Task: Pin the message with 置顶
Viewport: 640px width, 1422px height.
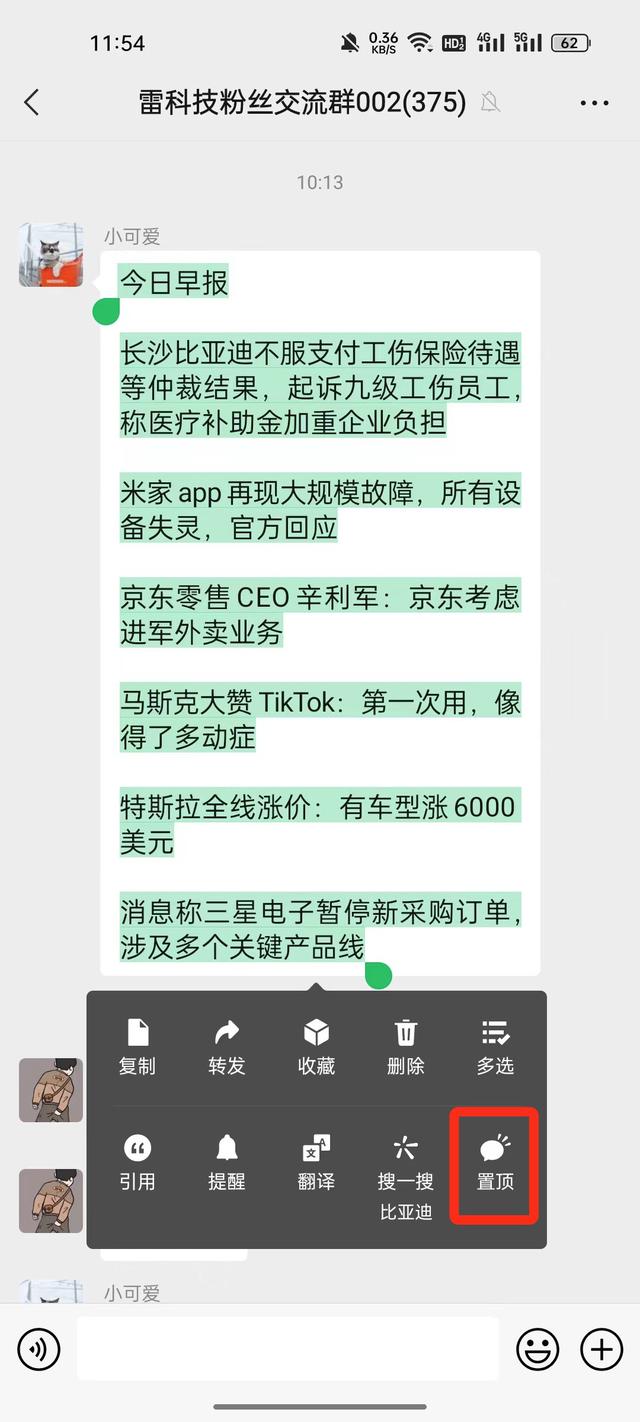Action: coord(495,1162)
